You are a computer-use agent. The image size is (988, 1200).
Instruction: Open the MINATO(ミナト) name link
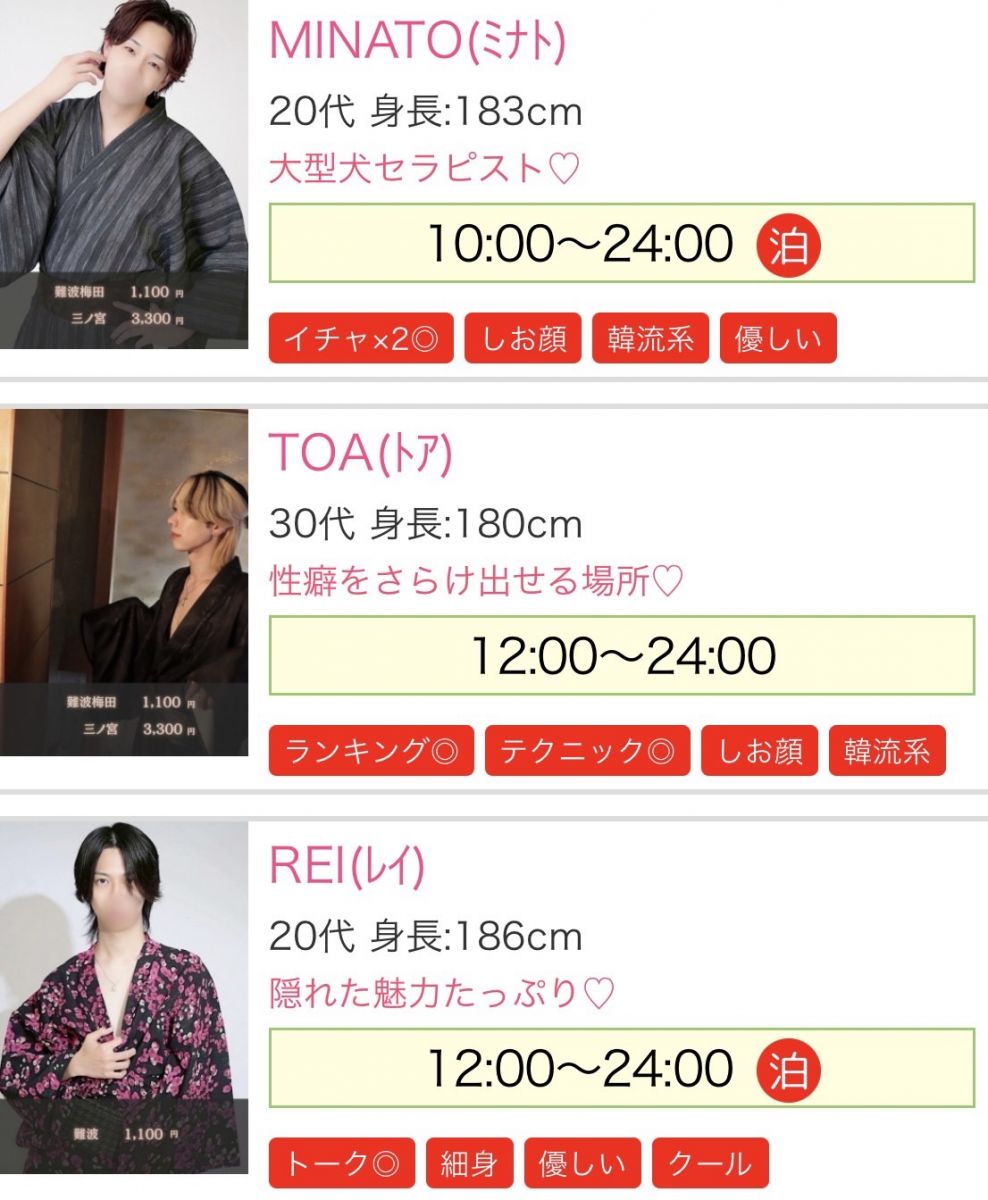tap(417, 41)
